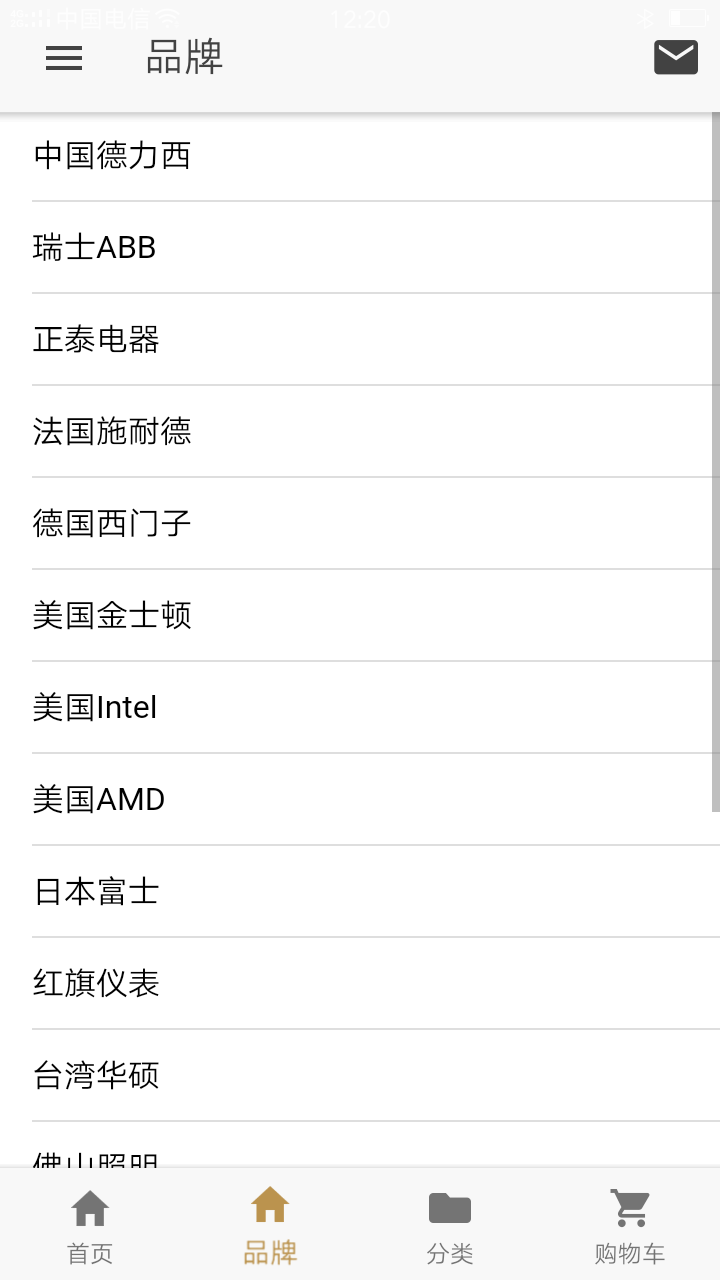Open the hamburger drawer menu
This screenshot has height=1280, width=720.
click(x=64, y=58)
